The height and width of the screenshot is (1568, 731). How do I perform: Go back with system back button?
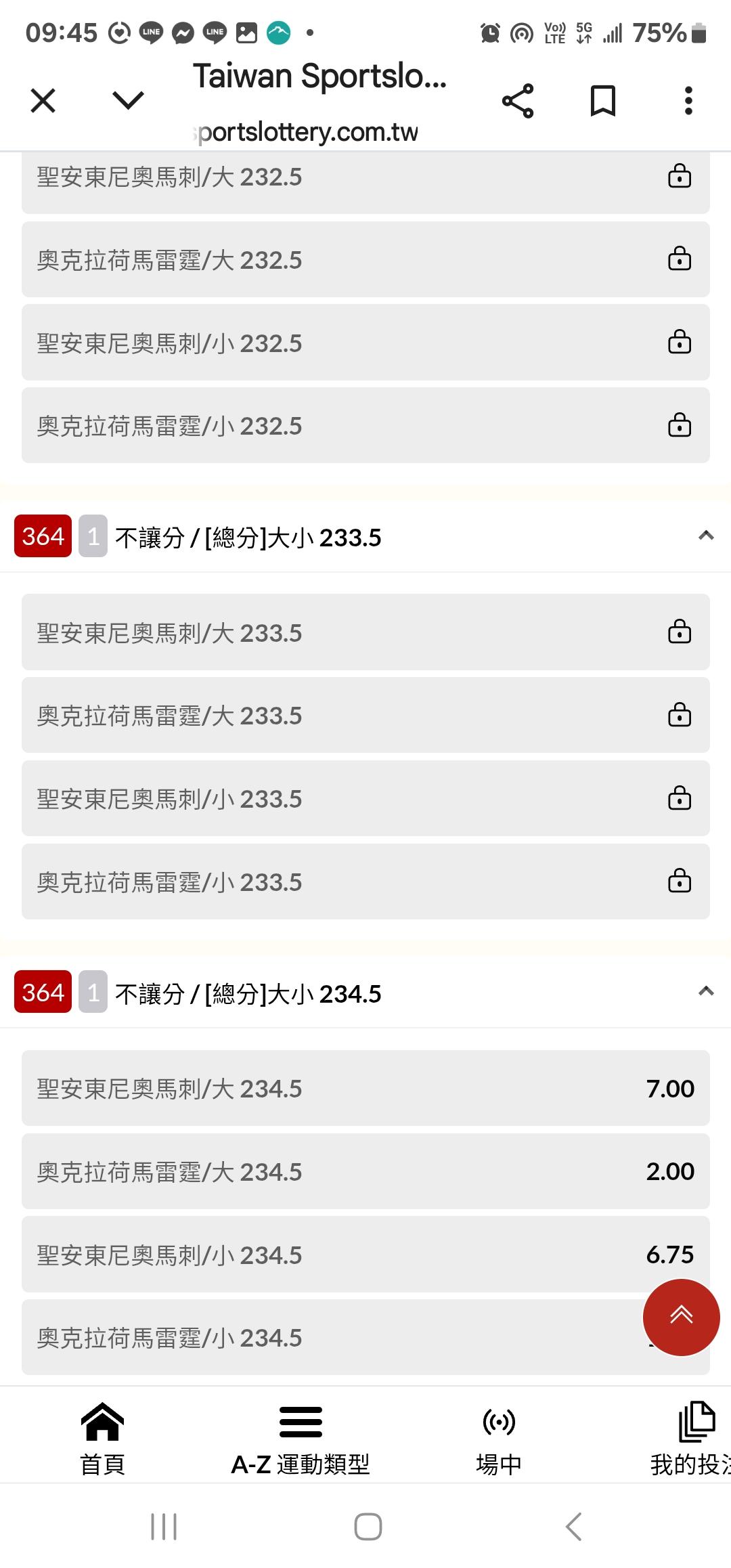pyautogui.click(x=573, y=1526)
